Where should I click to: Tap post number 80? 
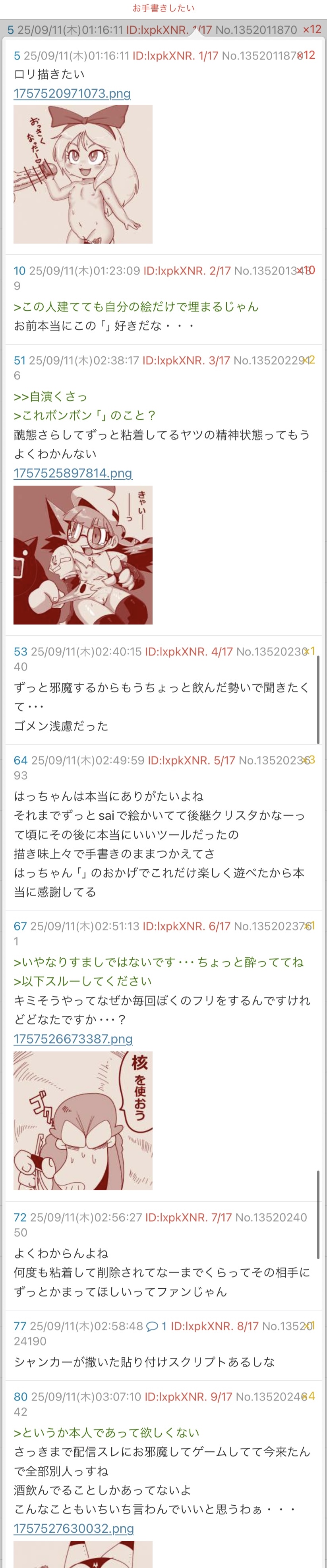point(20,1396)
